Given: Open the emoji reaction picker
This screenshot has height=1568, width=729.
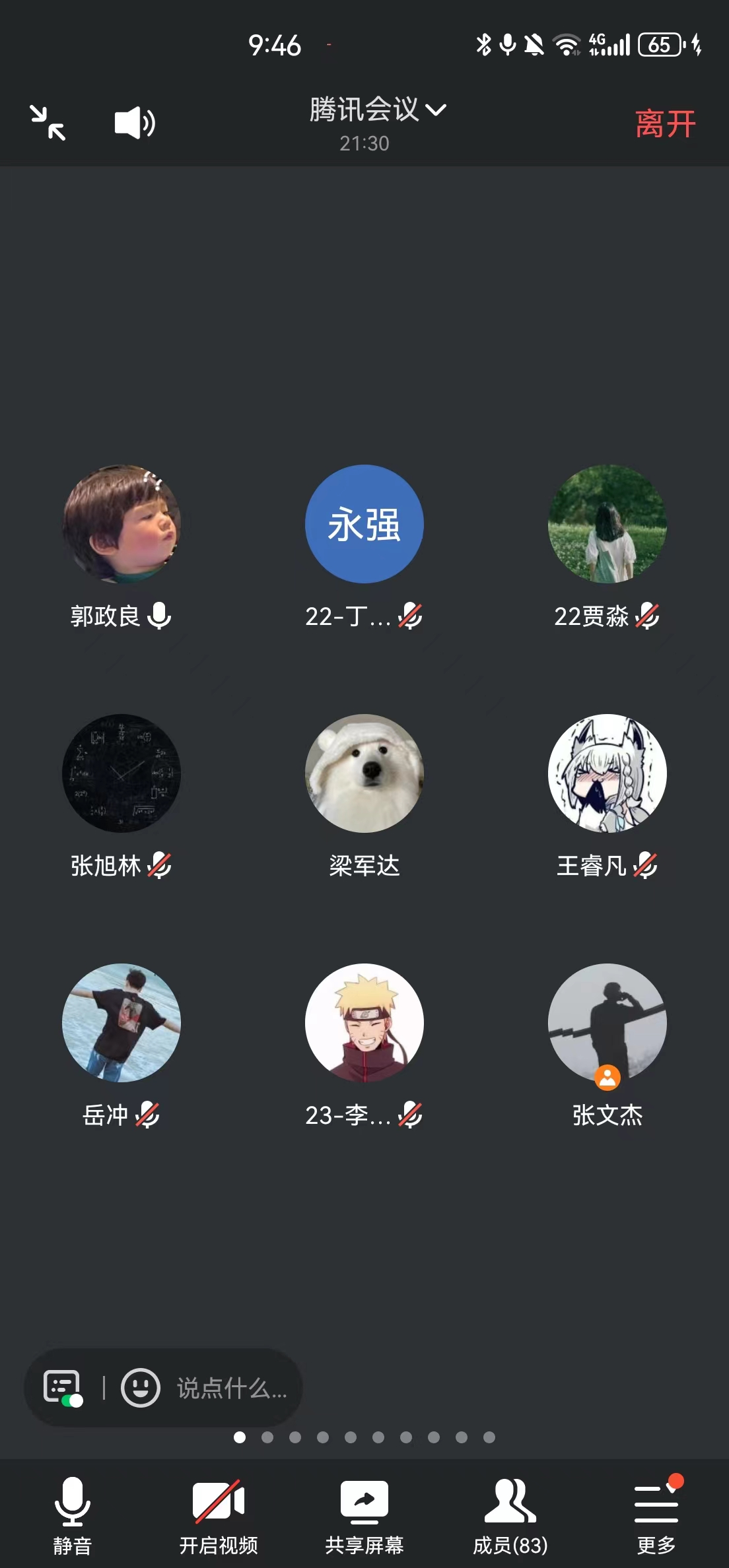Looking at the screenshot, I should (140, 1387).
